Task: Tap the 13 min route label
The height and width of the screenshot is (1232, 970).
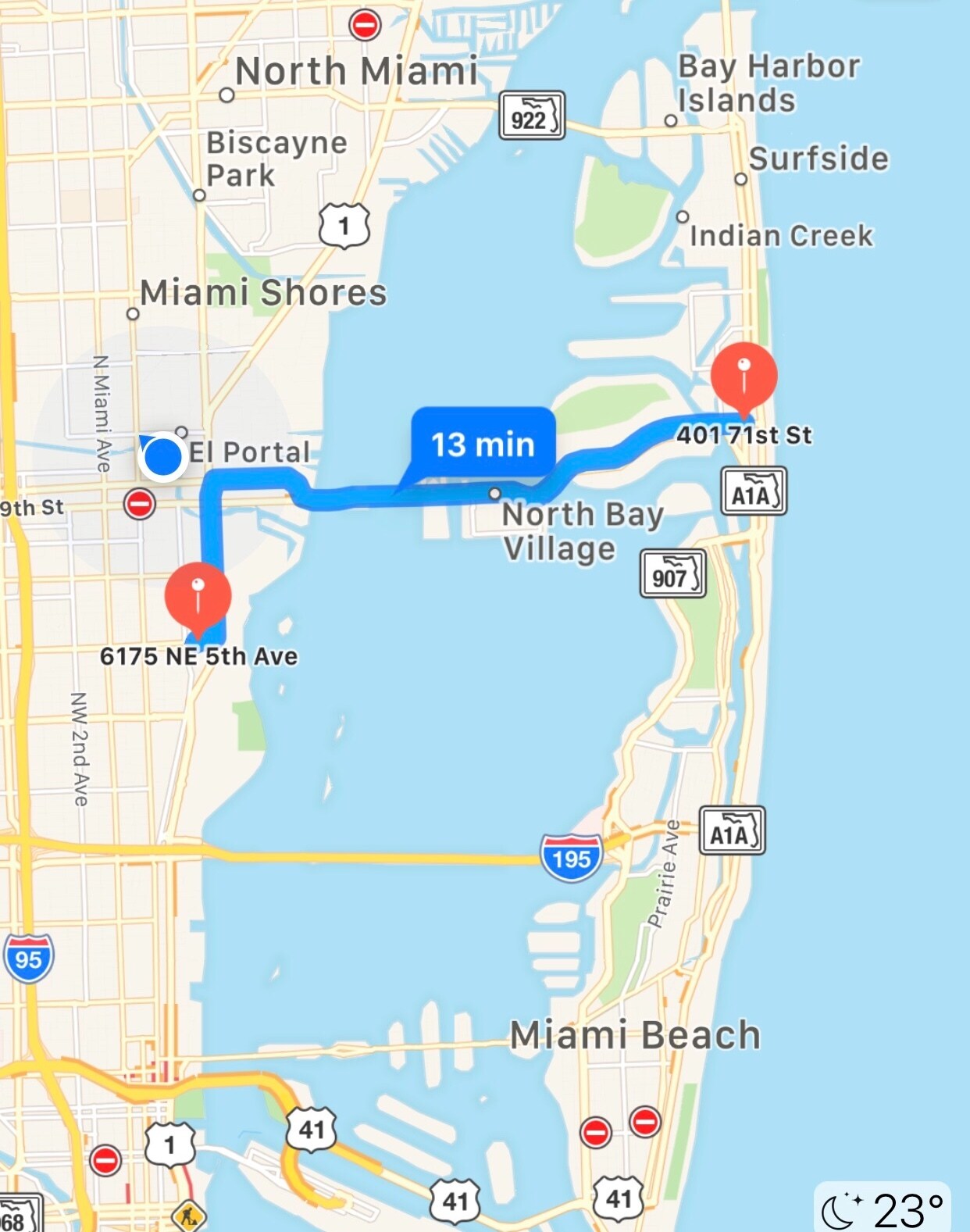Action: point(483,444)
